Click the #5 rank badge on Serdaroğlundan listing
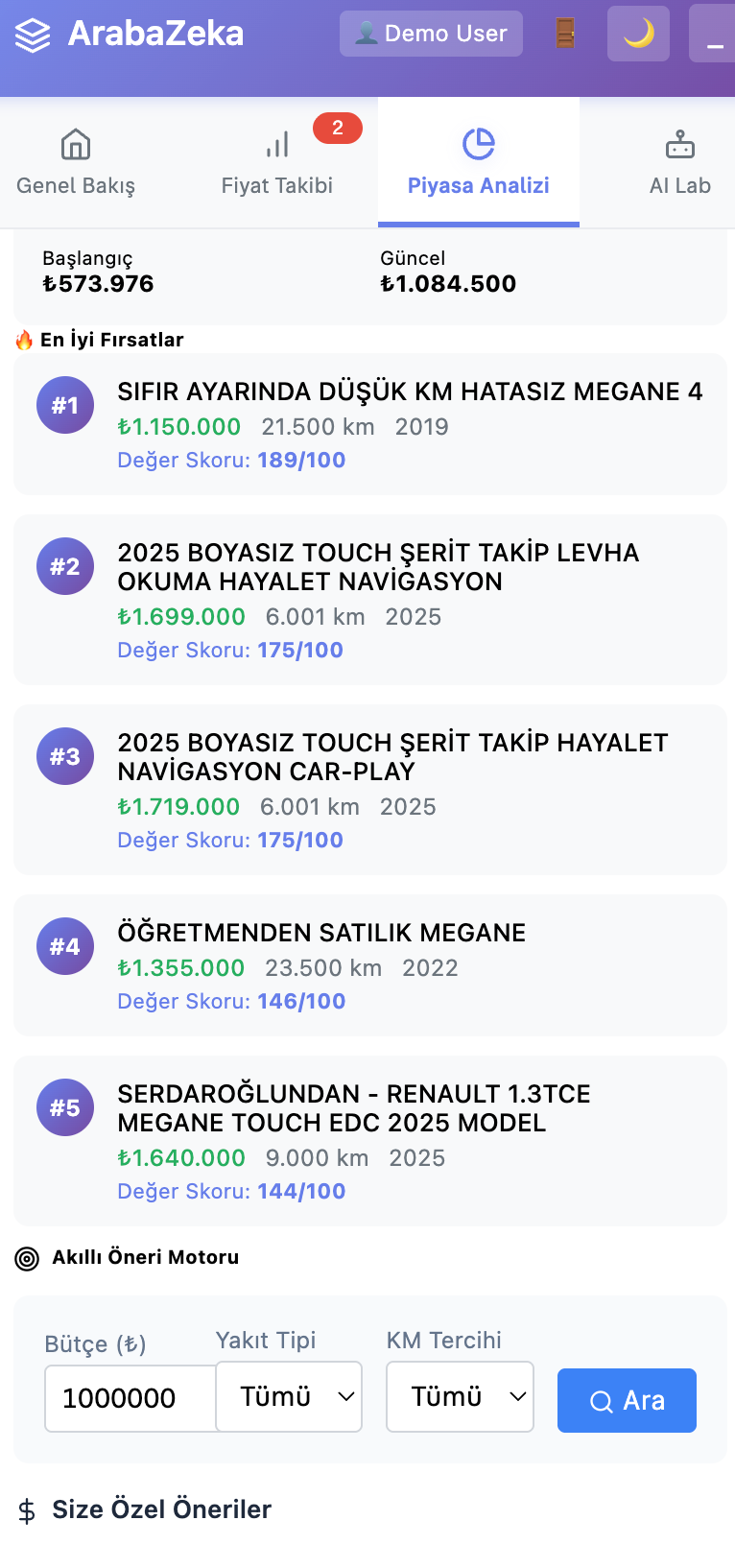This screenshot has height=1568, width=735. click(x=64, y=1107)
